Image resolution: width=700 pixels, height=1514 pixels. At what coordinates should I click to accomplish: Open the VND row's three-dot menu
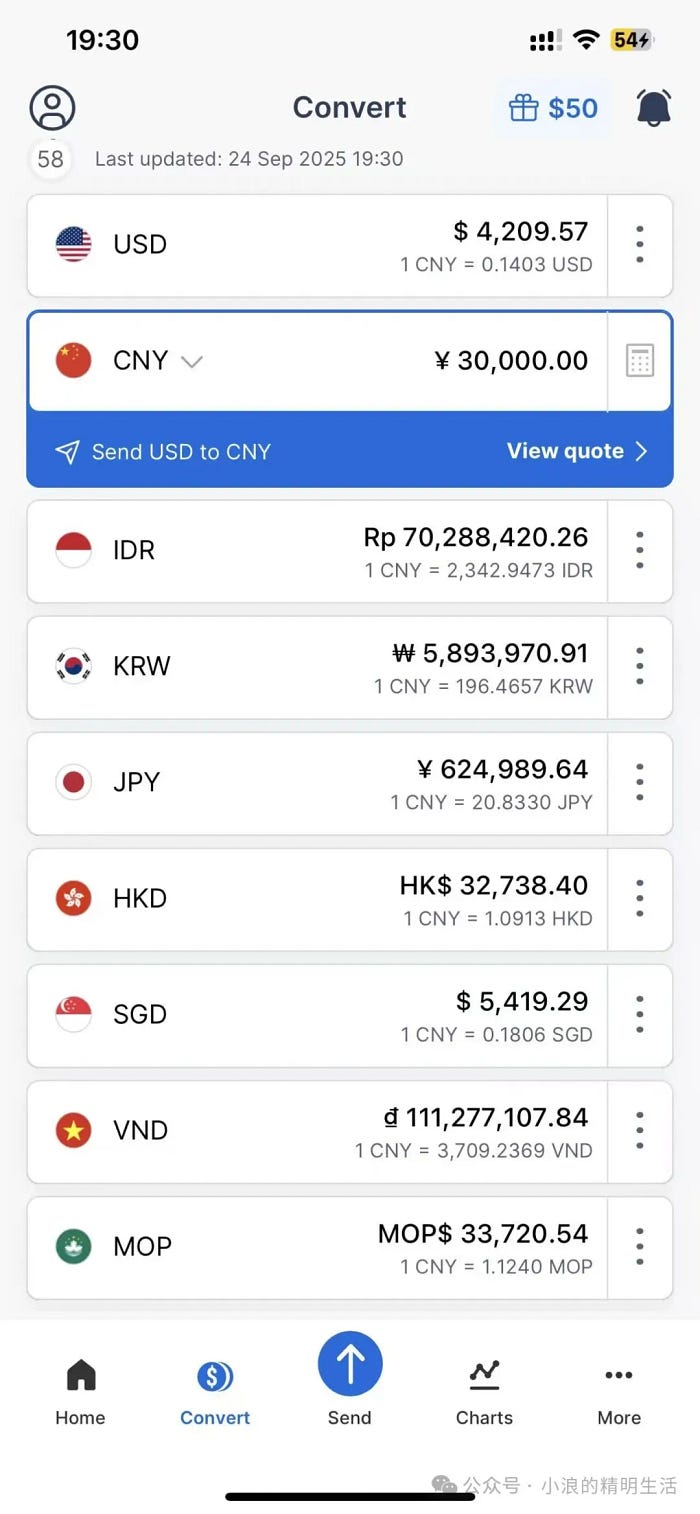[x=640, y=1131]
